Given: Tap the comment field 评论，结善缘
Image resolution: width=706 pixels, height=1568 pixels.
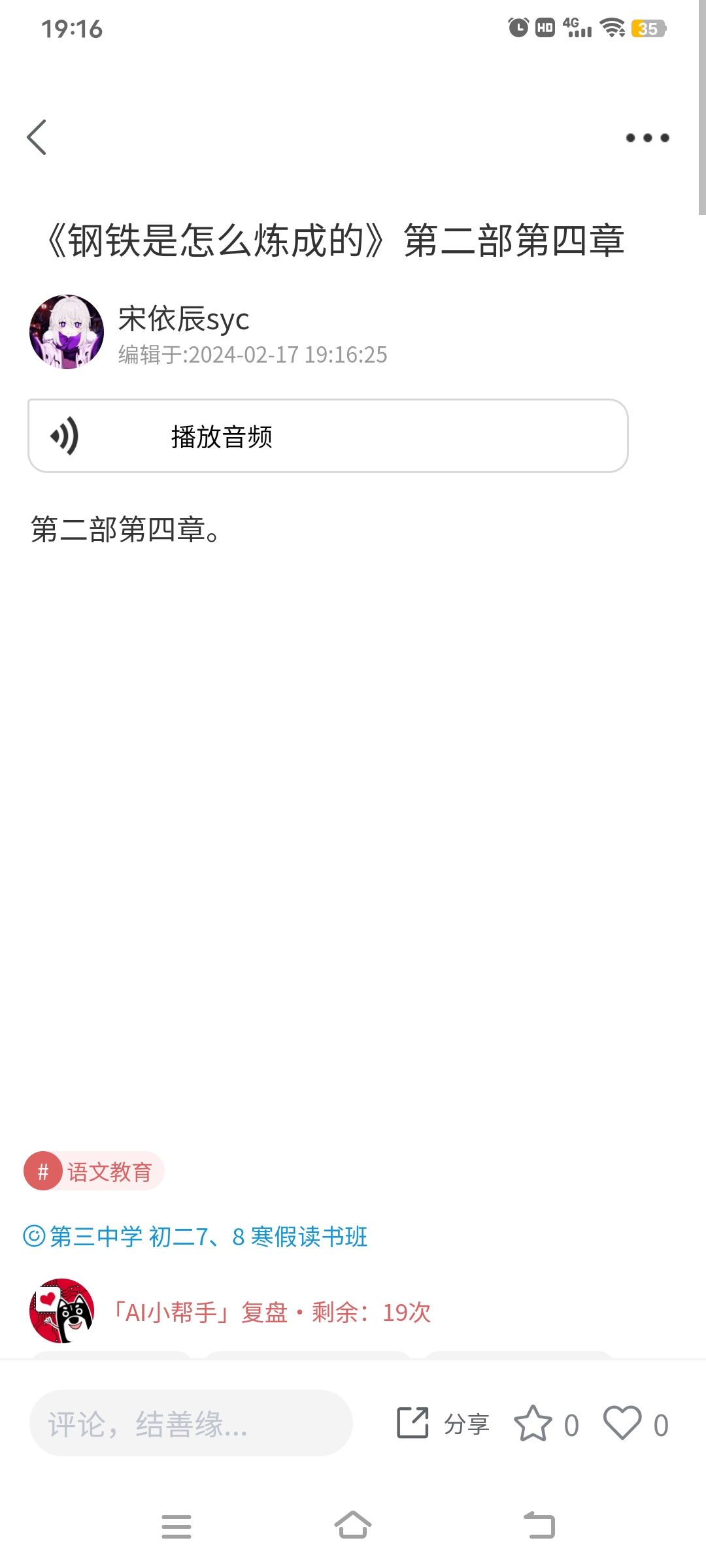Looking at the screenshot, I should (190, 1426).
